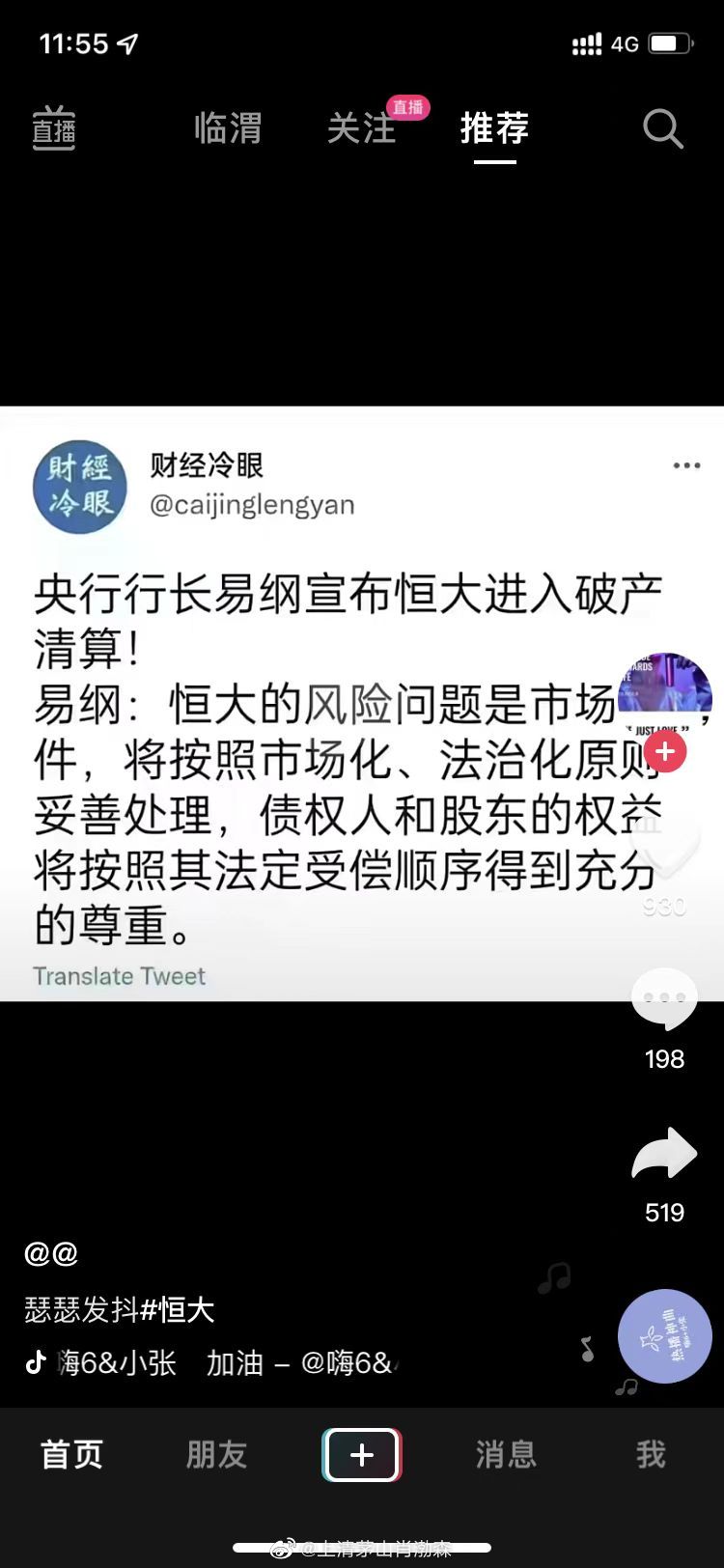Screen dimensions: 724x1568
Task: Switch to the 临渭 tab
Action: coord(228,128)
